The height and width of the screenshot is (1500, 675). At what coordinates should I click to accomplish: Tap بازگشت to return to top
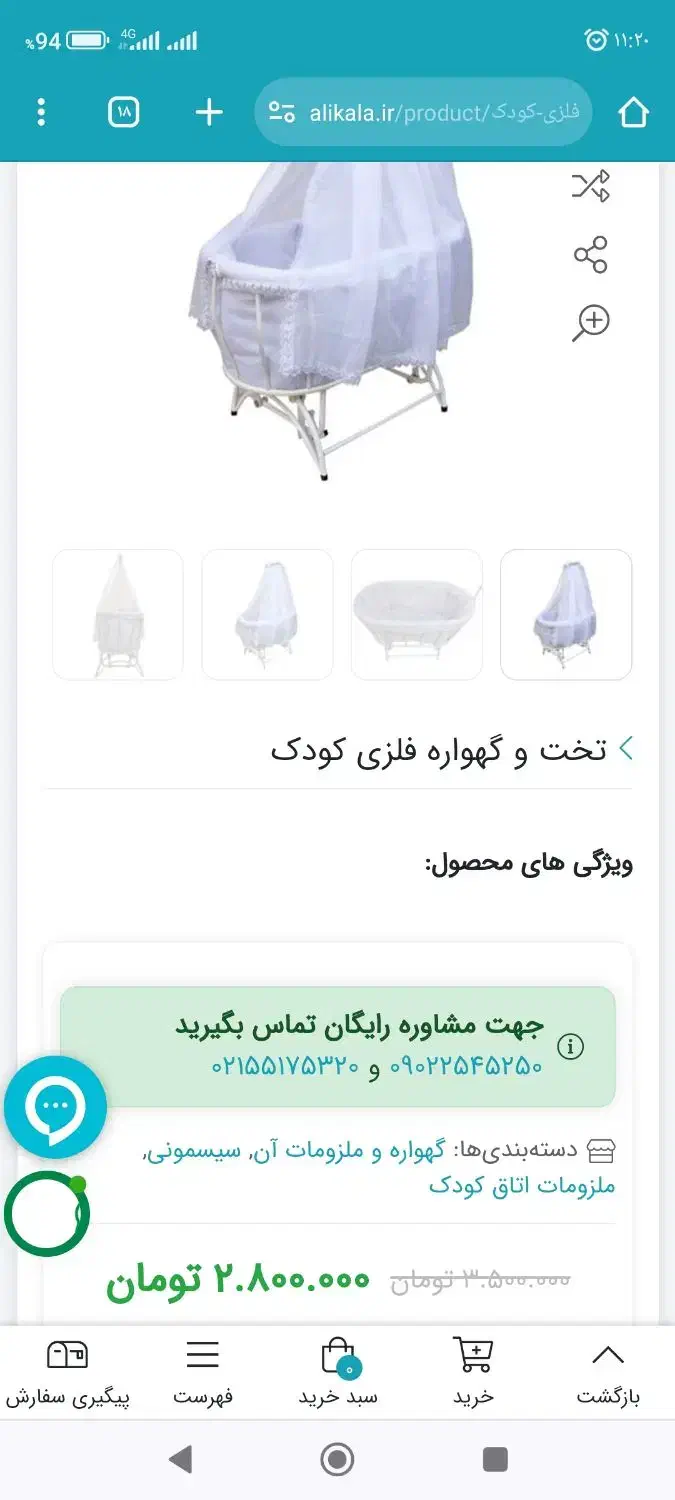607,1373
